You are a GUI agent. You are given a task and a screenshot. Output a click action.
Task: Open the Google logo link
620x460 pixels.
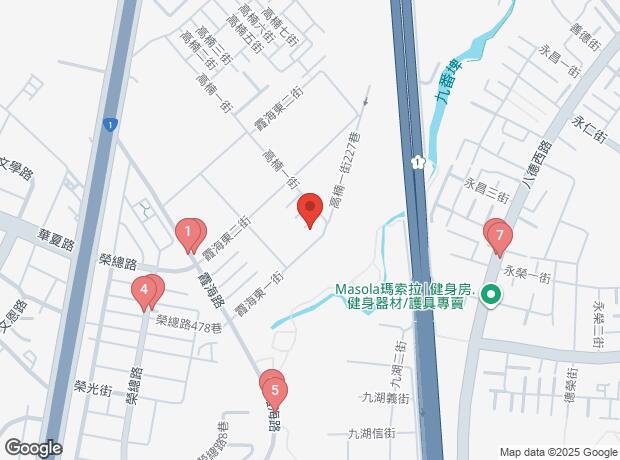pos(32,447)
